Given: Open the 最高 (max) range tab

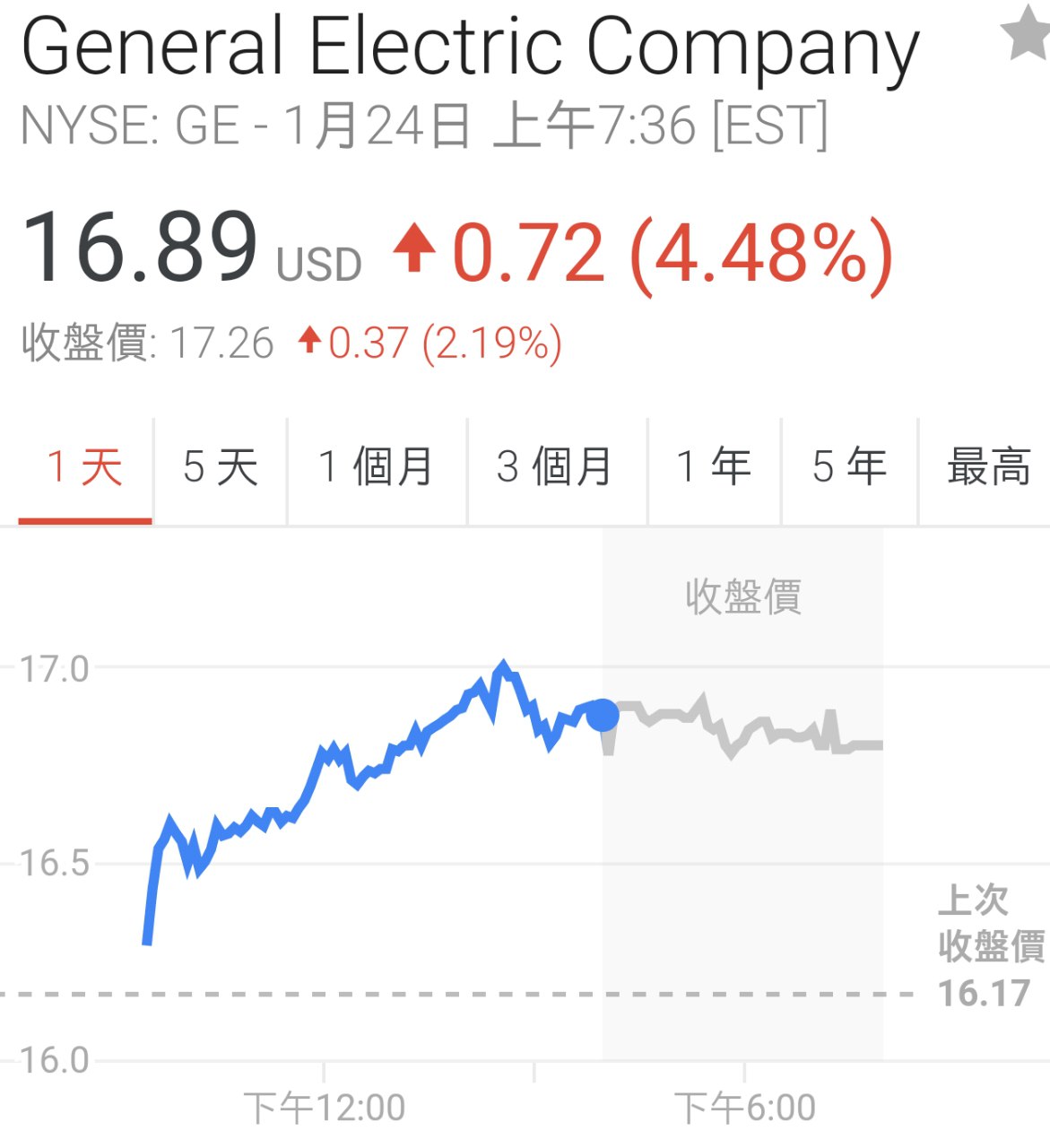Looking at the screenshot, I should point(988,468).
